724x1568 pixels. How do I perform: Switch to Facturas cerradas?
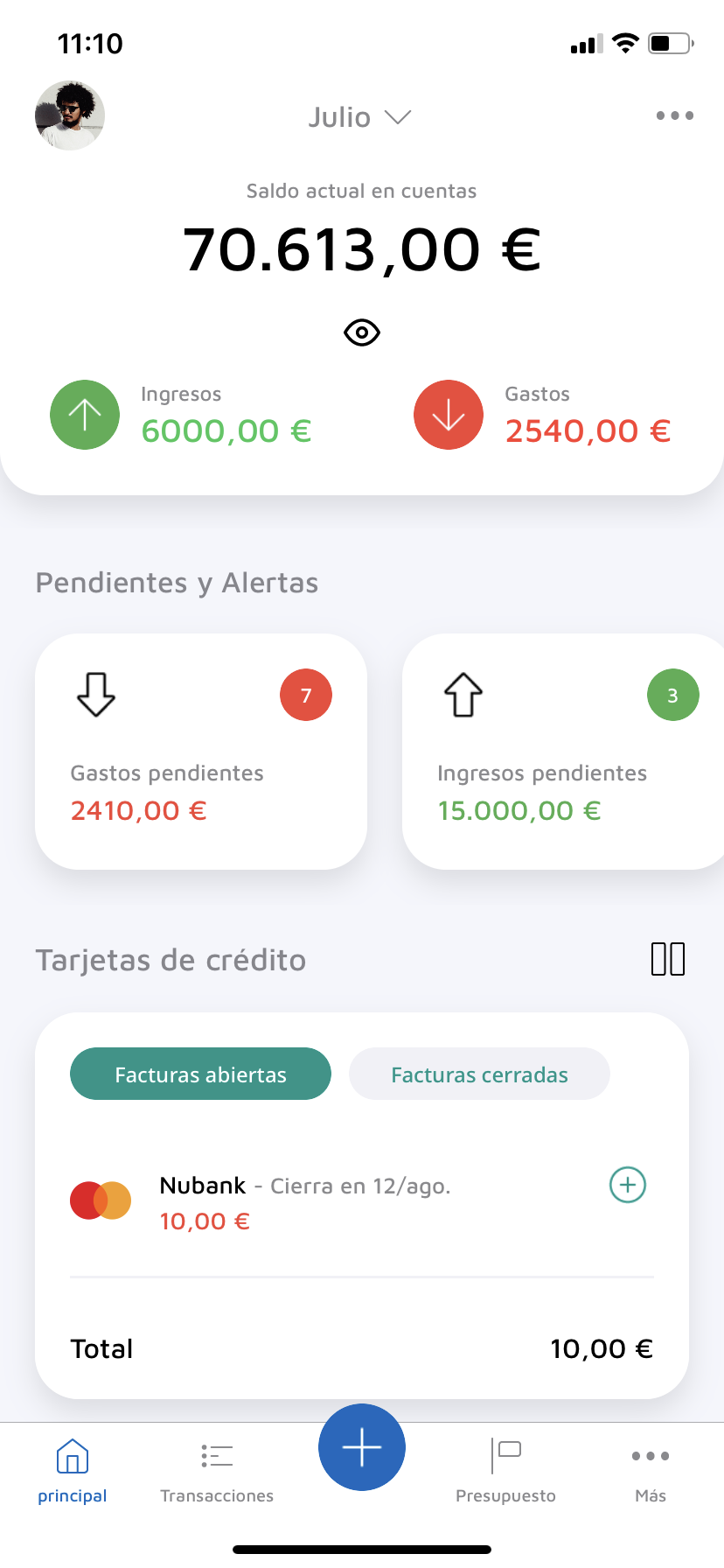point(479,1074)
